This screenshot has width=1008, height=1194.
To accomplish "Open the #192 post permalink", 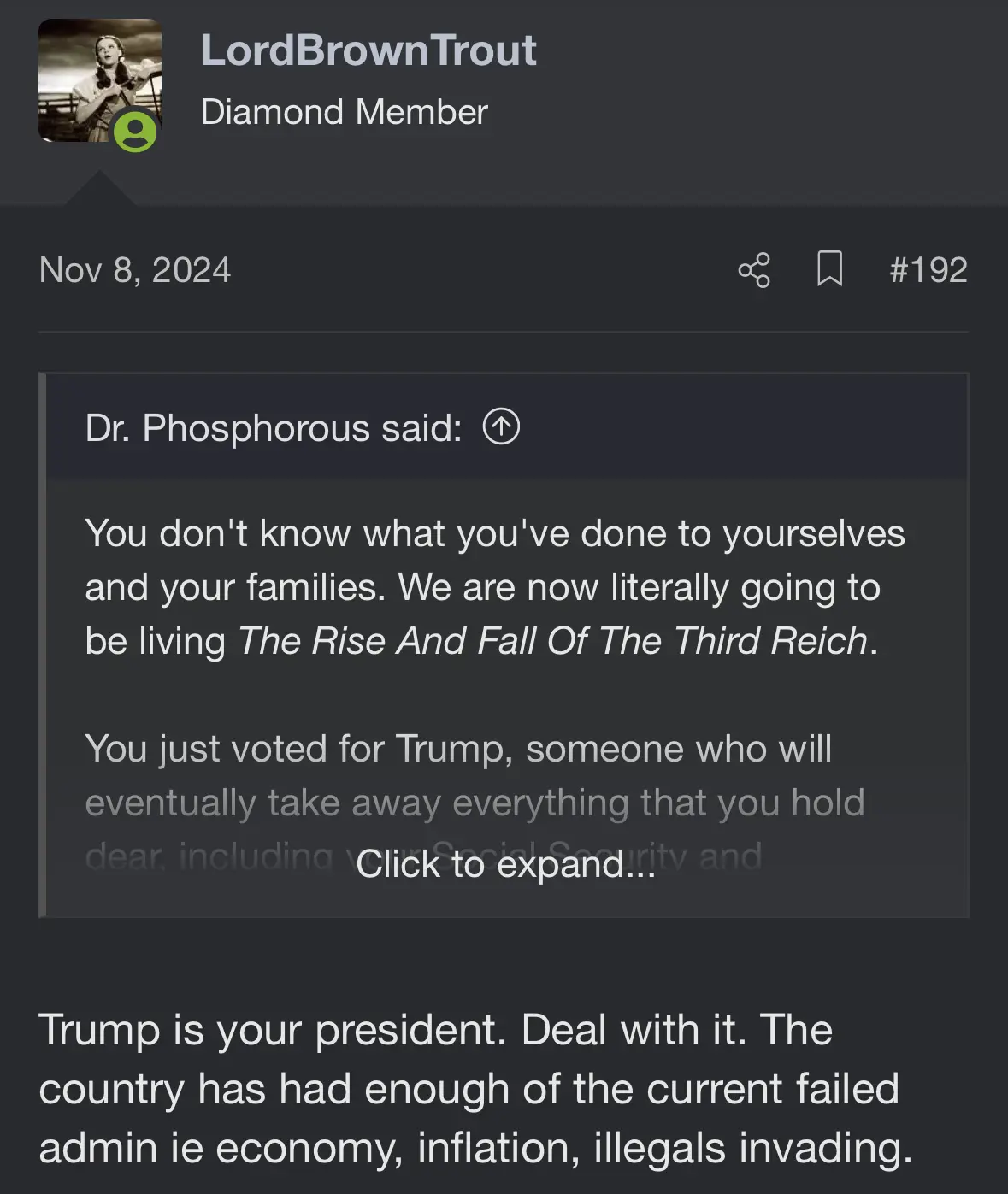I will pyautogui.click(x=928, y=270).
